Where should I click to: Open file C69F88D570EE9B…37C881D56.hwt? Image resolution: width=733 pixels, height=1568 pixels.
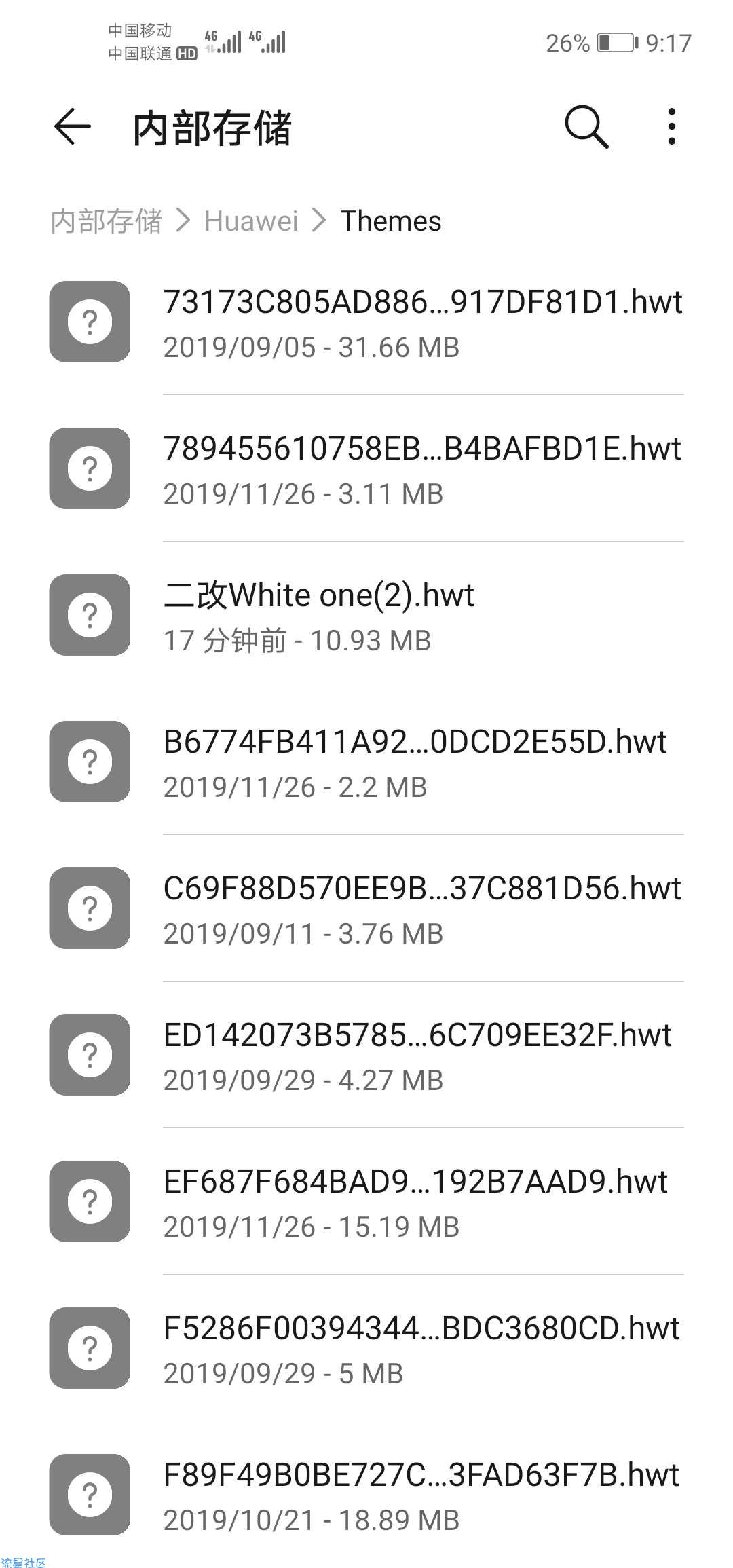[x=366, y=909]
